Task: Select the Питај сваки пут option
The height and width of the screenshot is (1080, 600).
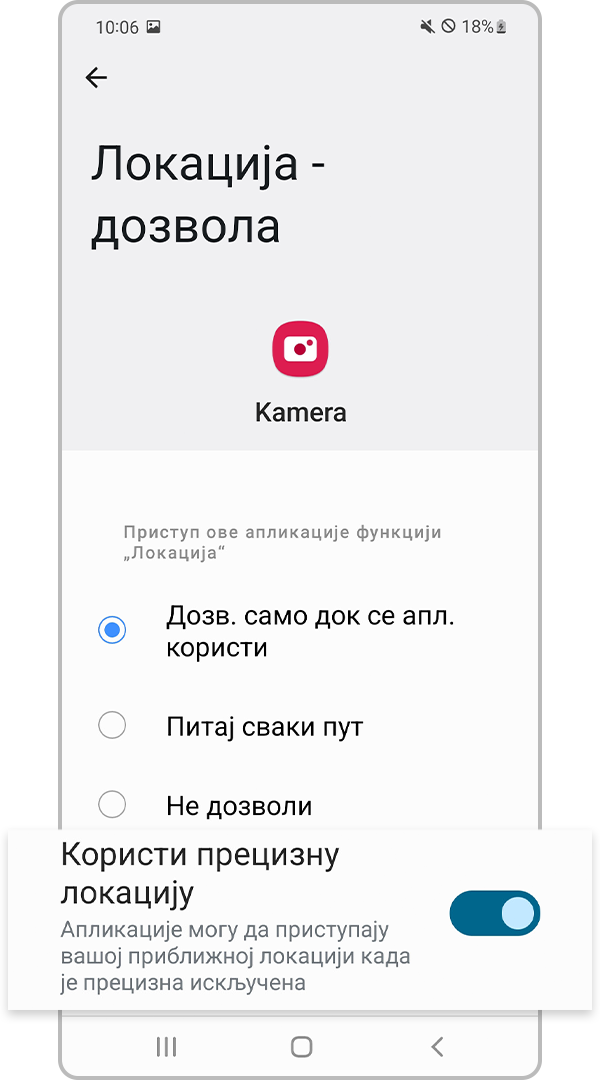Action: tap(112, 726)
